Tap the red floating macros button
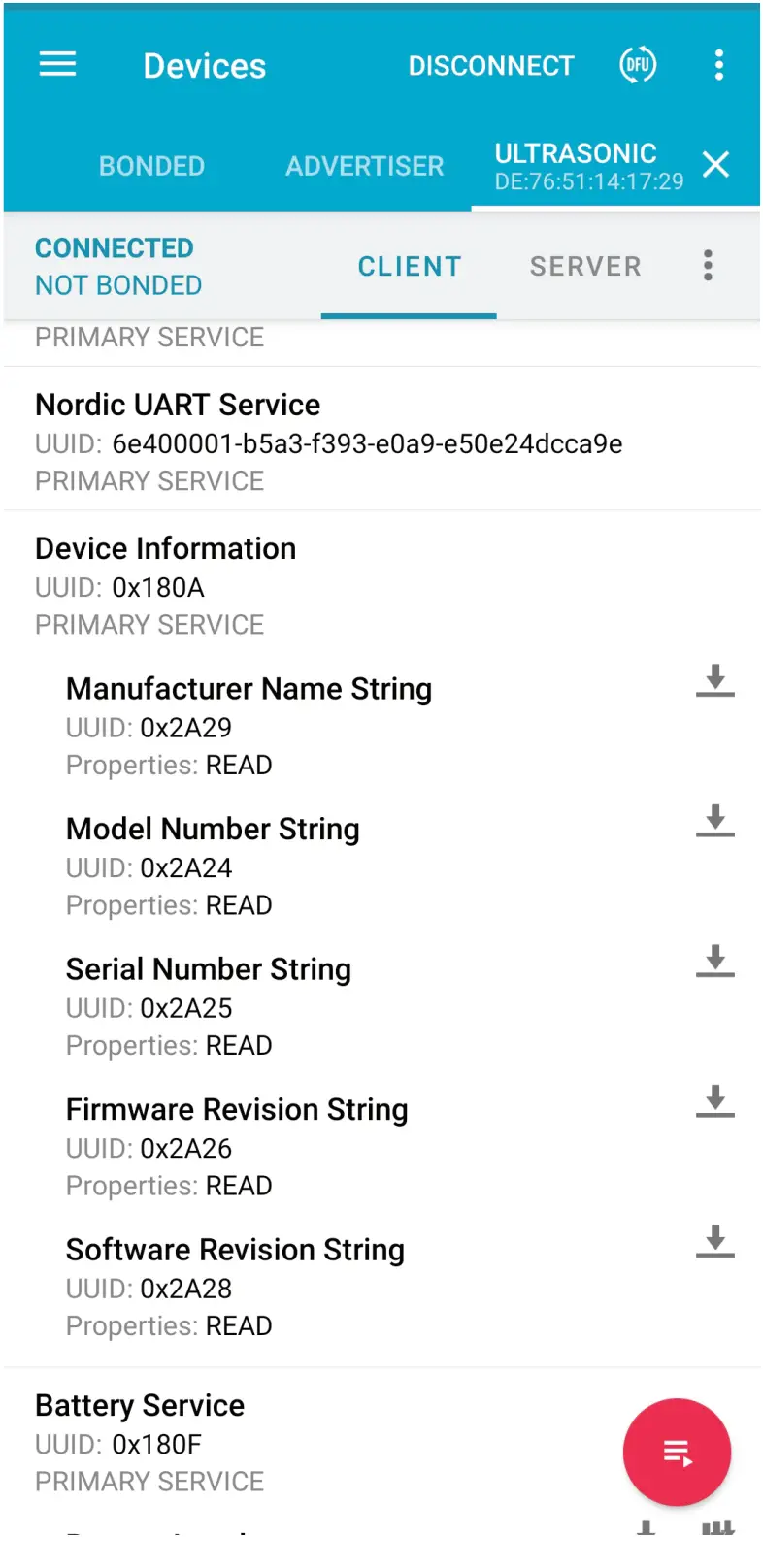 pyautogui.click(x=677, y=1452)
